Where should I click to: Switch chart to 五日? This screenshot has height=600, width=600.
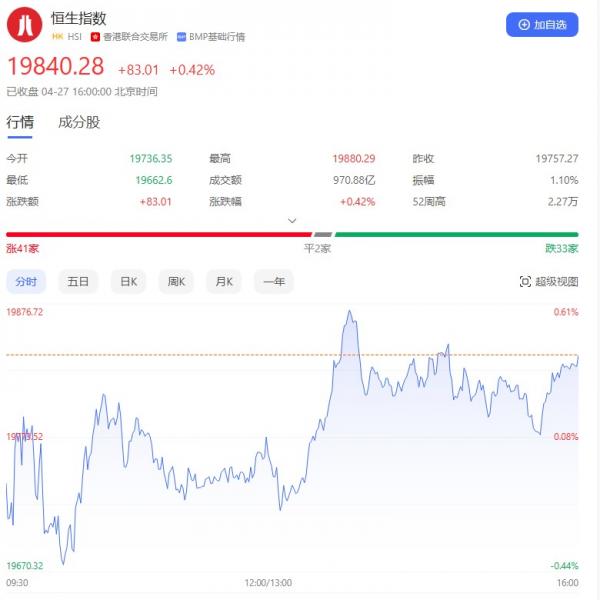pos(78,282)
